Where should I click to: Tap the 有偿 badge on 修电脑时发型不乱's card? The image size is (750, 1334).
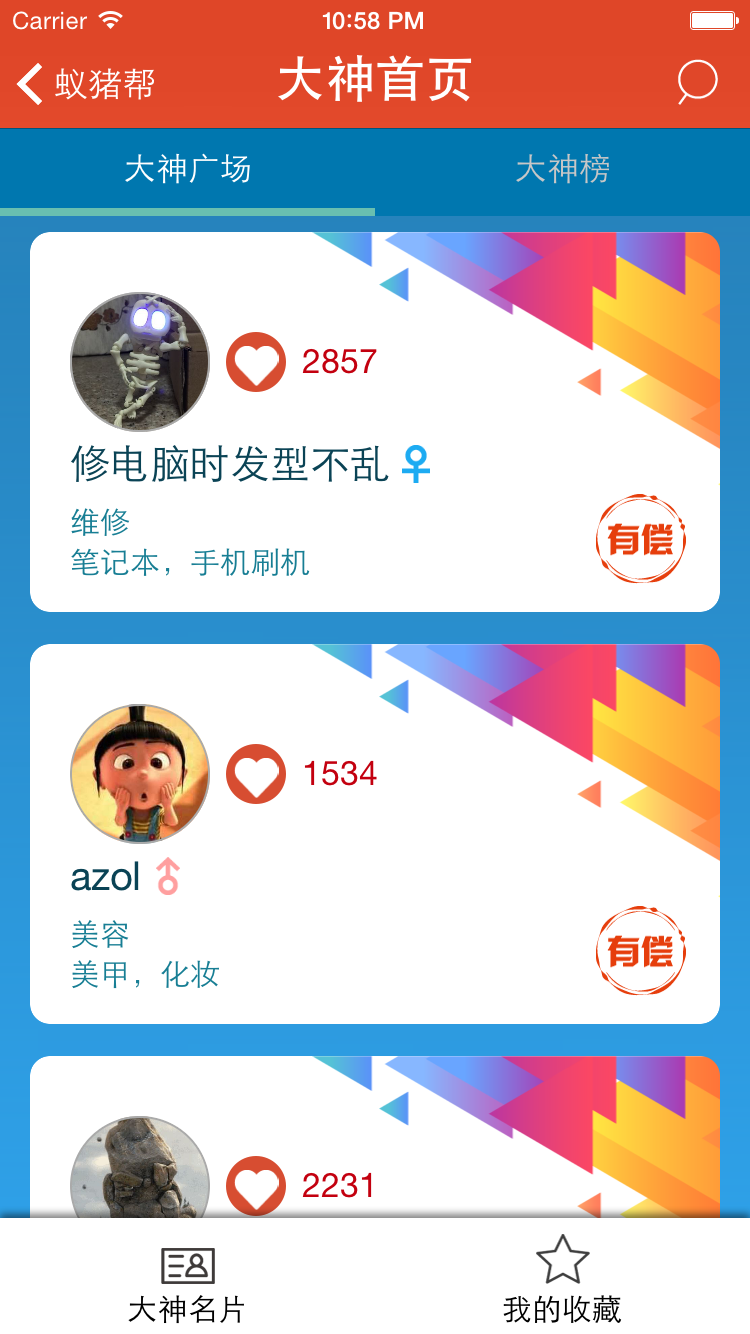pyautogui.click(x=640, y=538)
